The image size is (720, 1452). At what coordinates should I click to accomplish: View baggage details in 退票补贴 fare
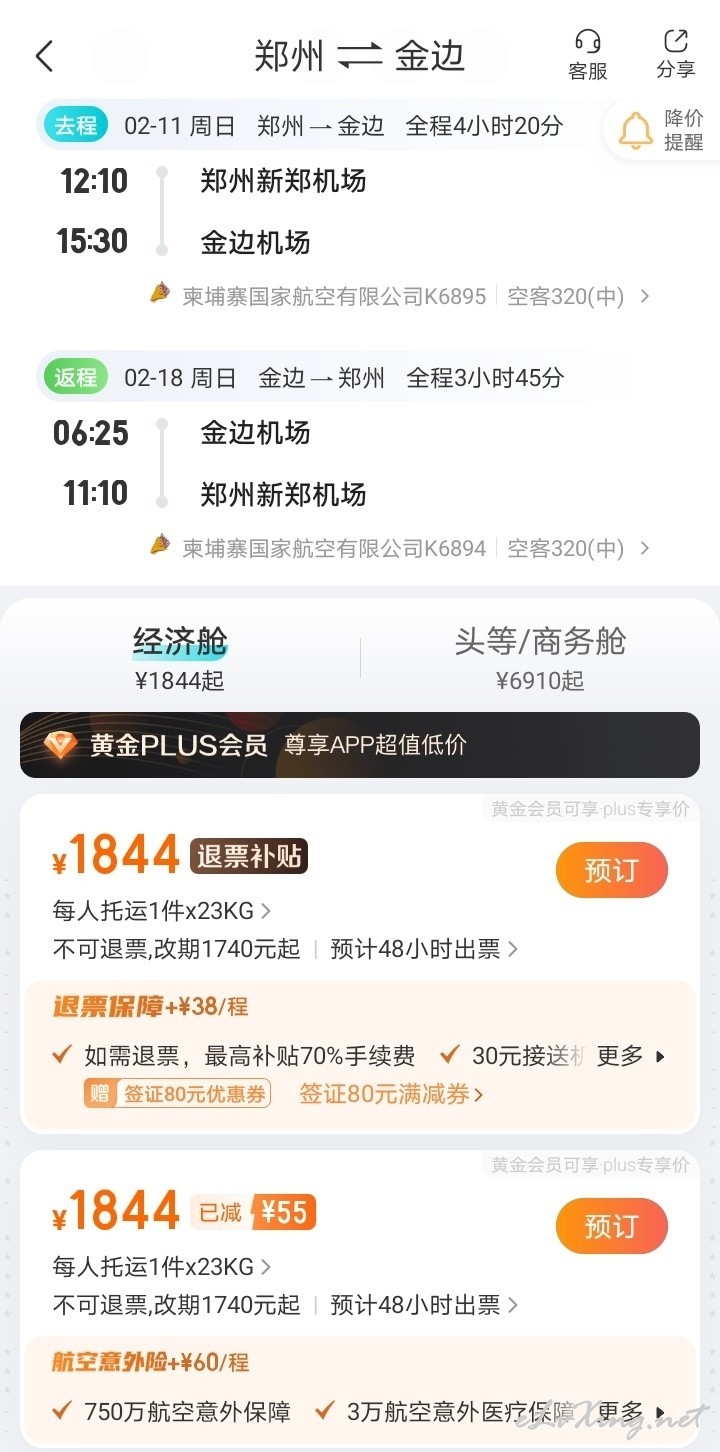tap(162, 911)
